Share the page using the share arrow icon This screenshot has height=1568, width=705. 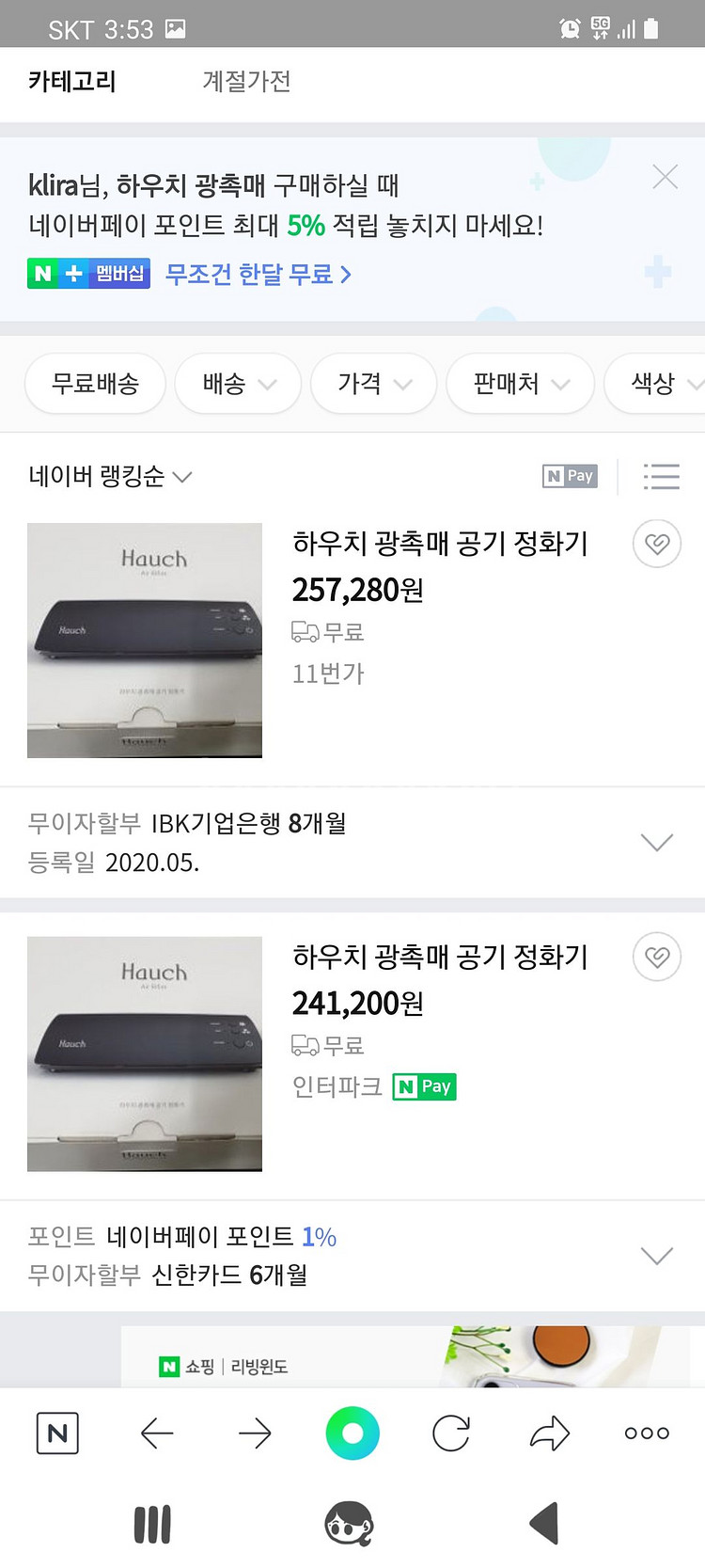tap(548, 1433)
